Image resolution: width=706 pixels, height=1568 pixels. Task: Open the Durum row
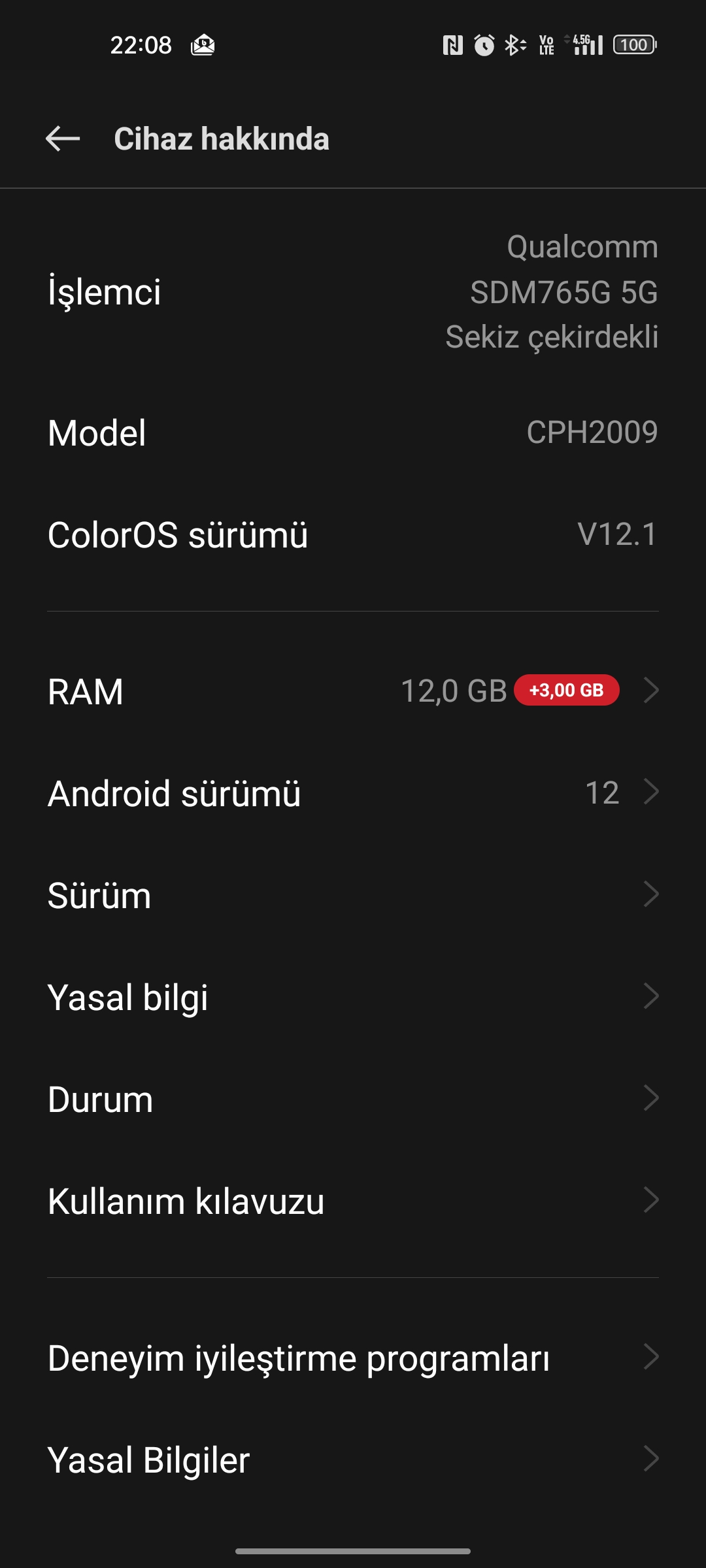[353, 1098]
